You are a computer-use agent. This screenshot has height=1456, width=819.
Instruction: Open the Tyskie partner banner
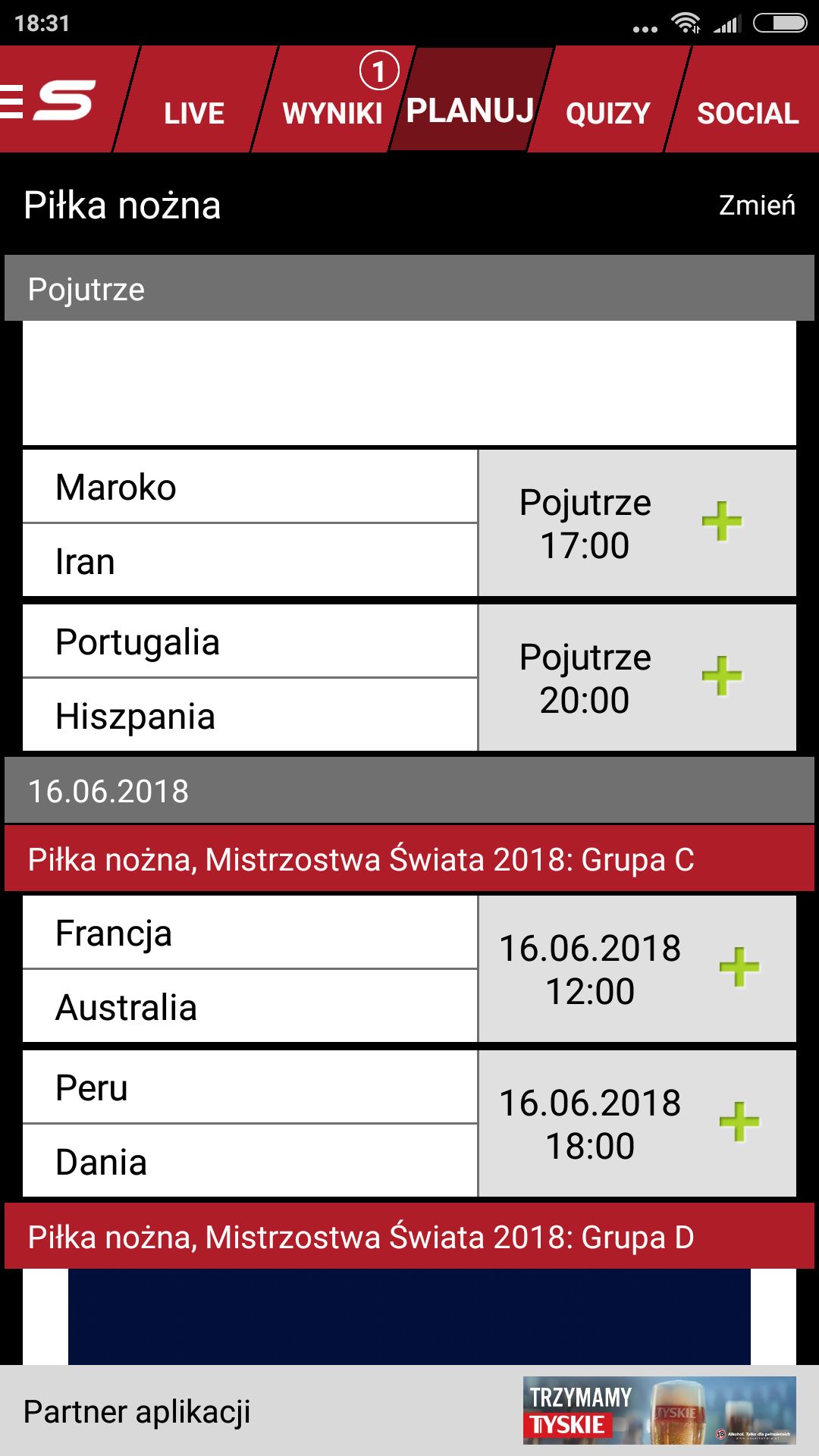click(x=660, y=1410)
